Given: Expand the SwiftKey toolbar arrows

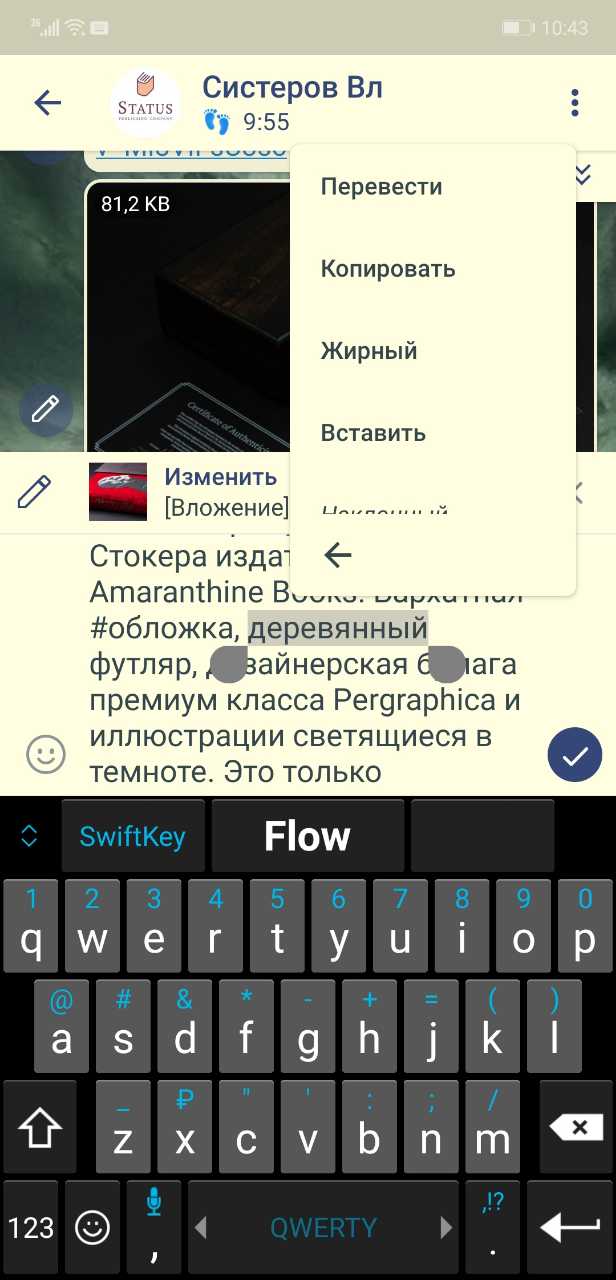Looking at the screenshot, I should (x=29, y=836).
